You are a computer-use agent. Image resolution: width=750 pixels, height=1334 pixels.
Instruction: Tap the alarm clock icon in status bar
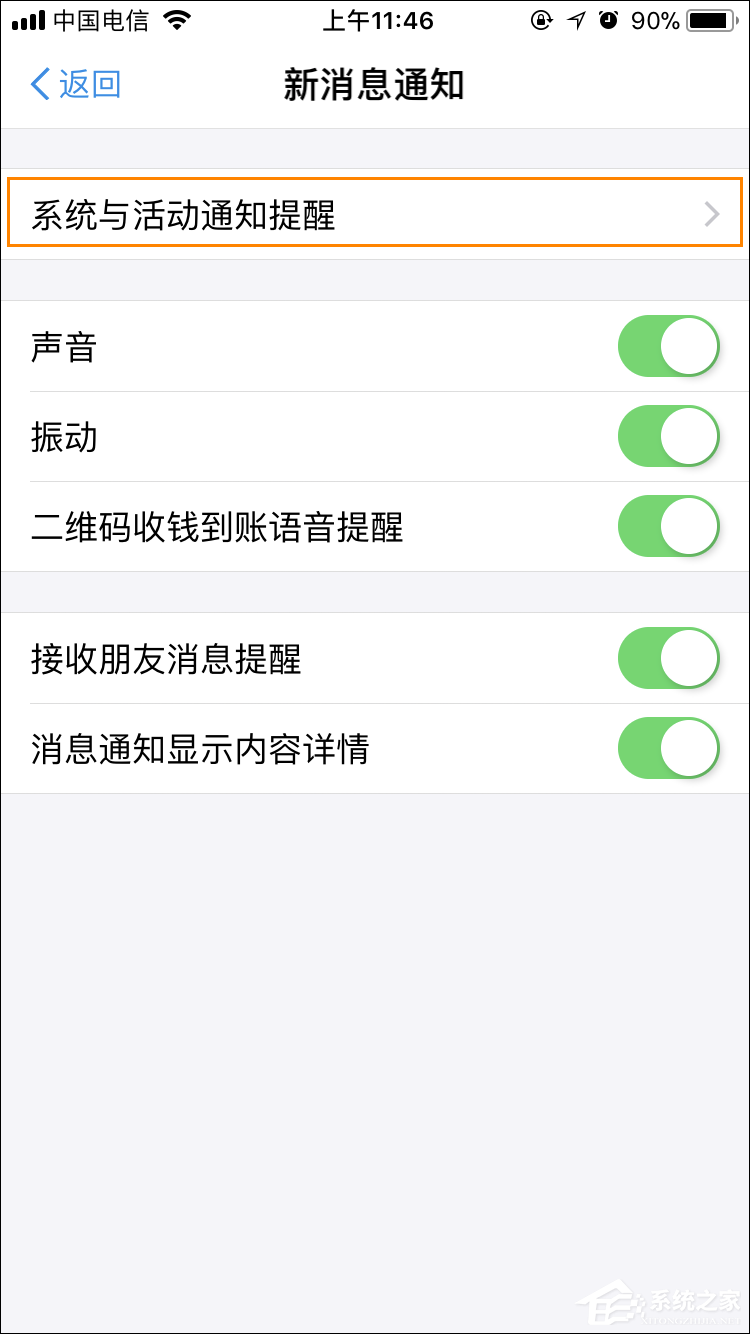[x=608, y=19]
